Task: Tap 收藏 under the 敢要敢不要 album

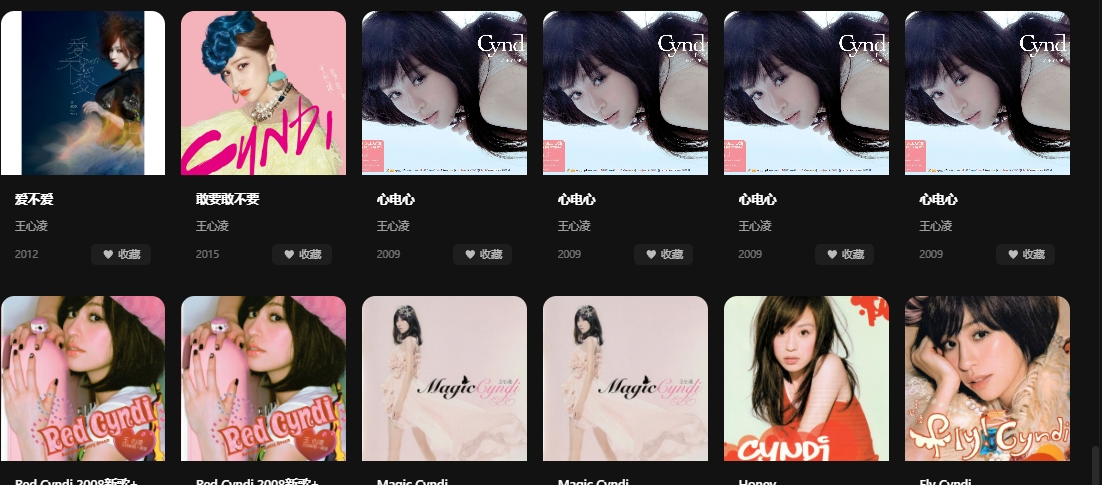Action: (302, 254)
